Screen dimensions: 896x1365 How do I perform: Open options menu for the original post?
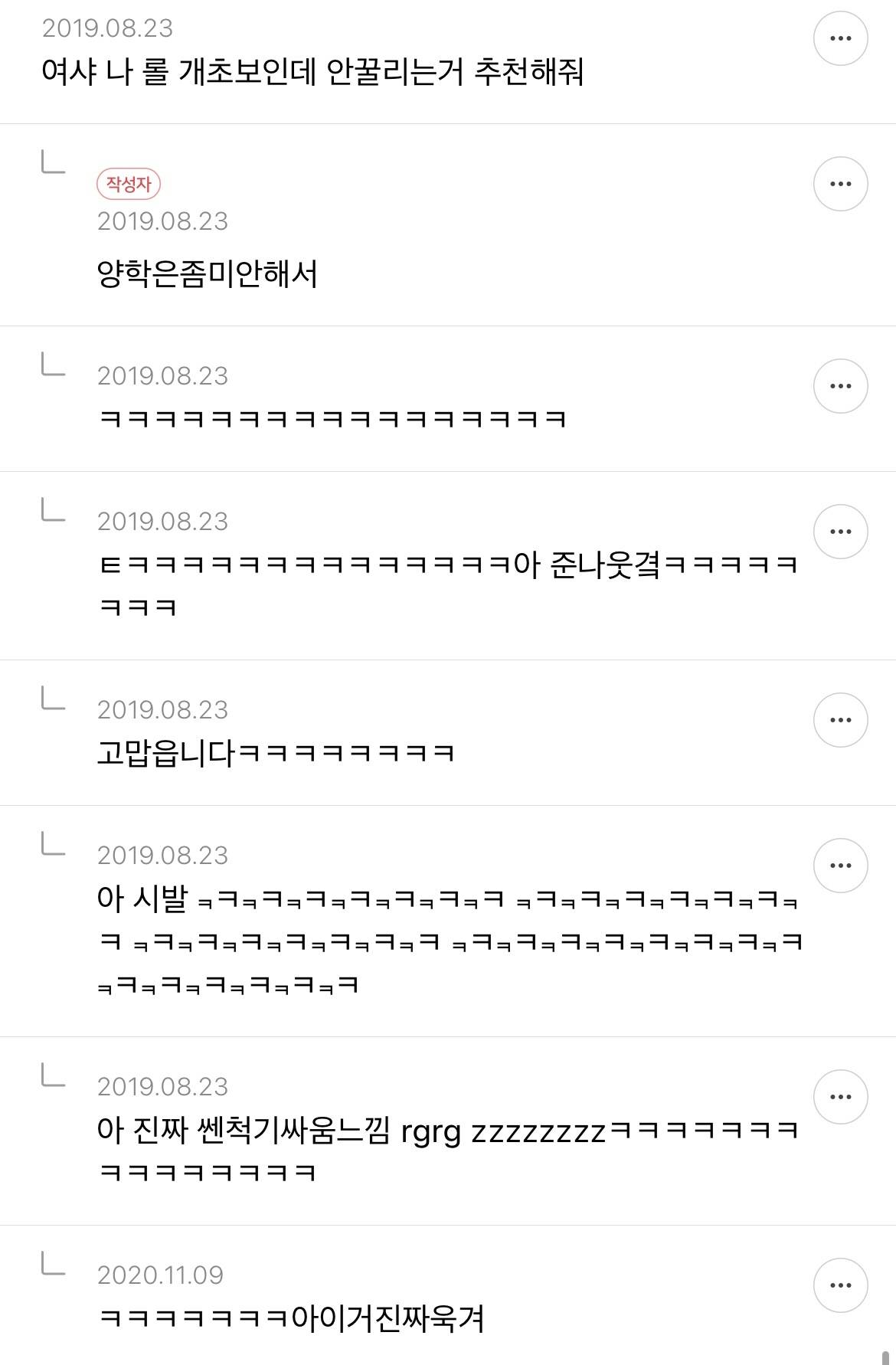tap(840, 40)
